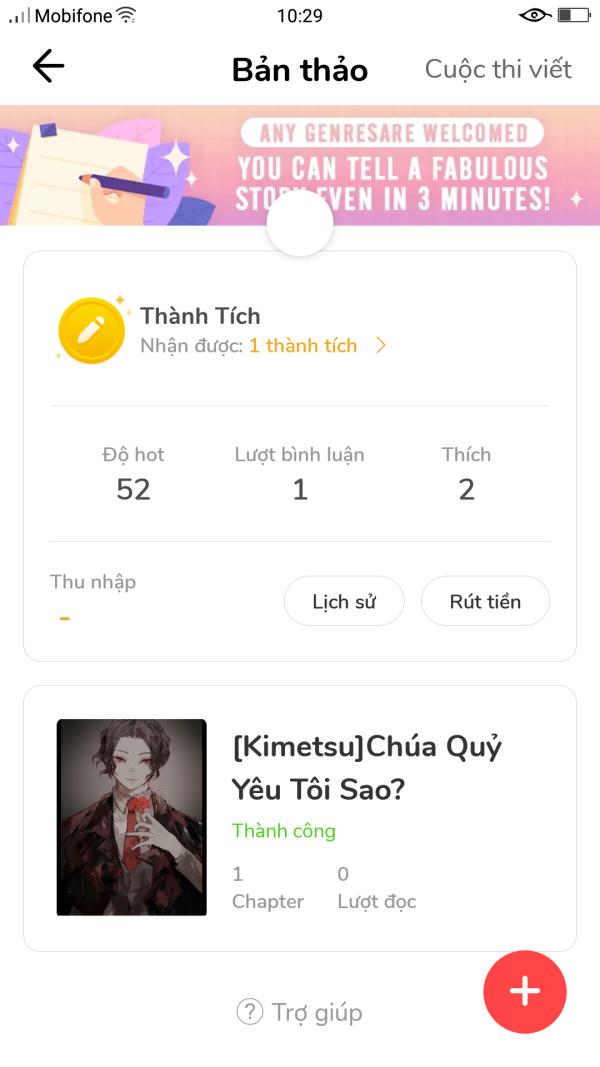The width and height of the screenshot is (600, 1067).
Task: Open the Cuộc thi viết link
Action: click(x=498, y=69)
